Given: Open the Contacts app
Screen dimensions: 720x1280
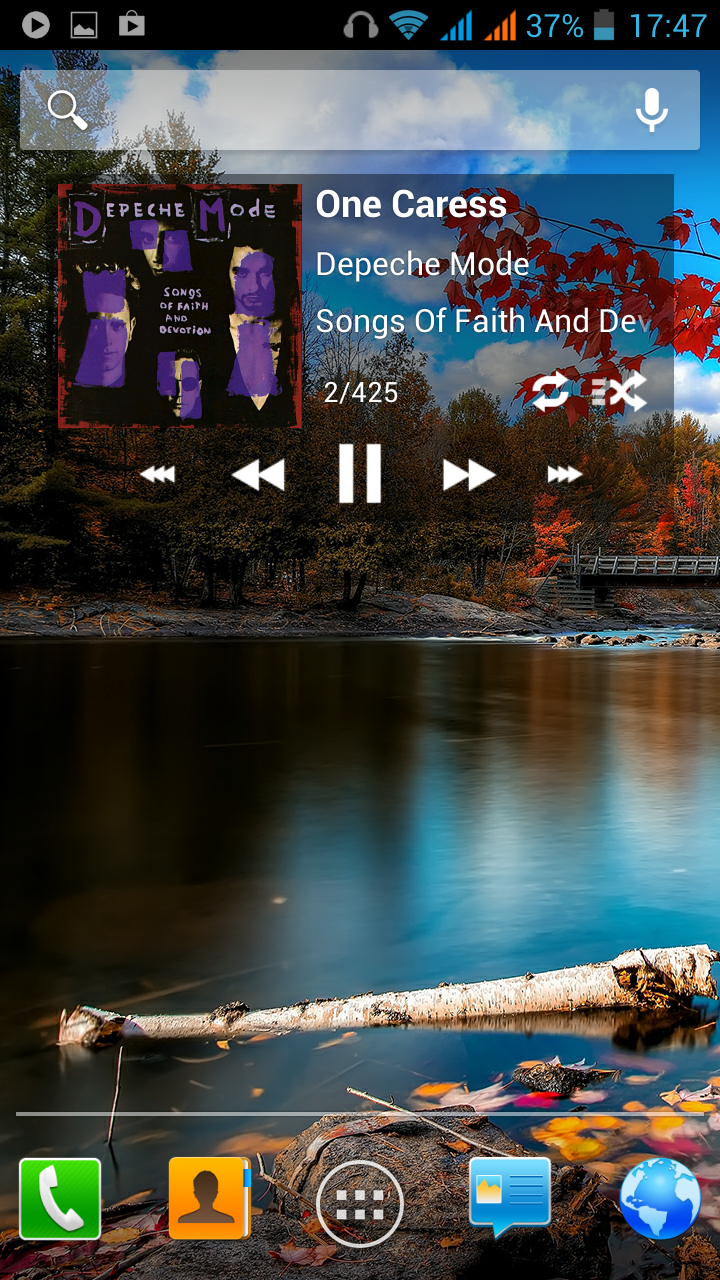Looking at the screenshot, I should tap(209, 1199).
